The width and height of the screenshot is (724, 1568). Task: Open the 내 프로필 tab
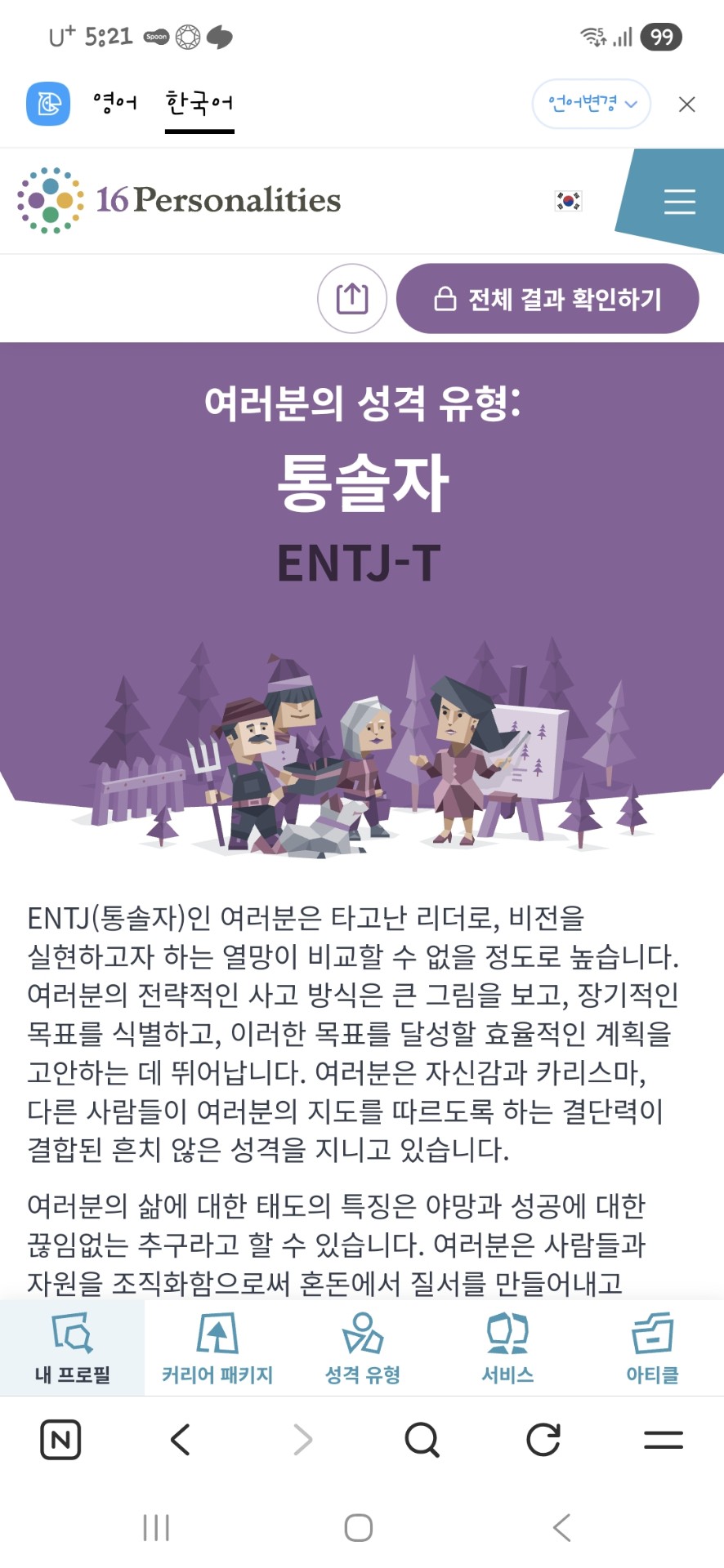click(x=72, y=1348)
